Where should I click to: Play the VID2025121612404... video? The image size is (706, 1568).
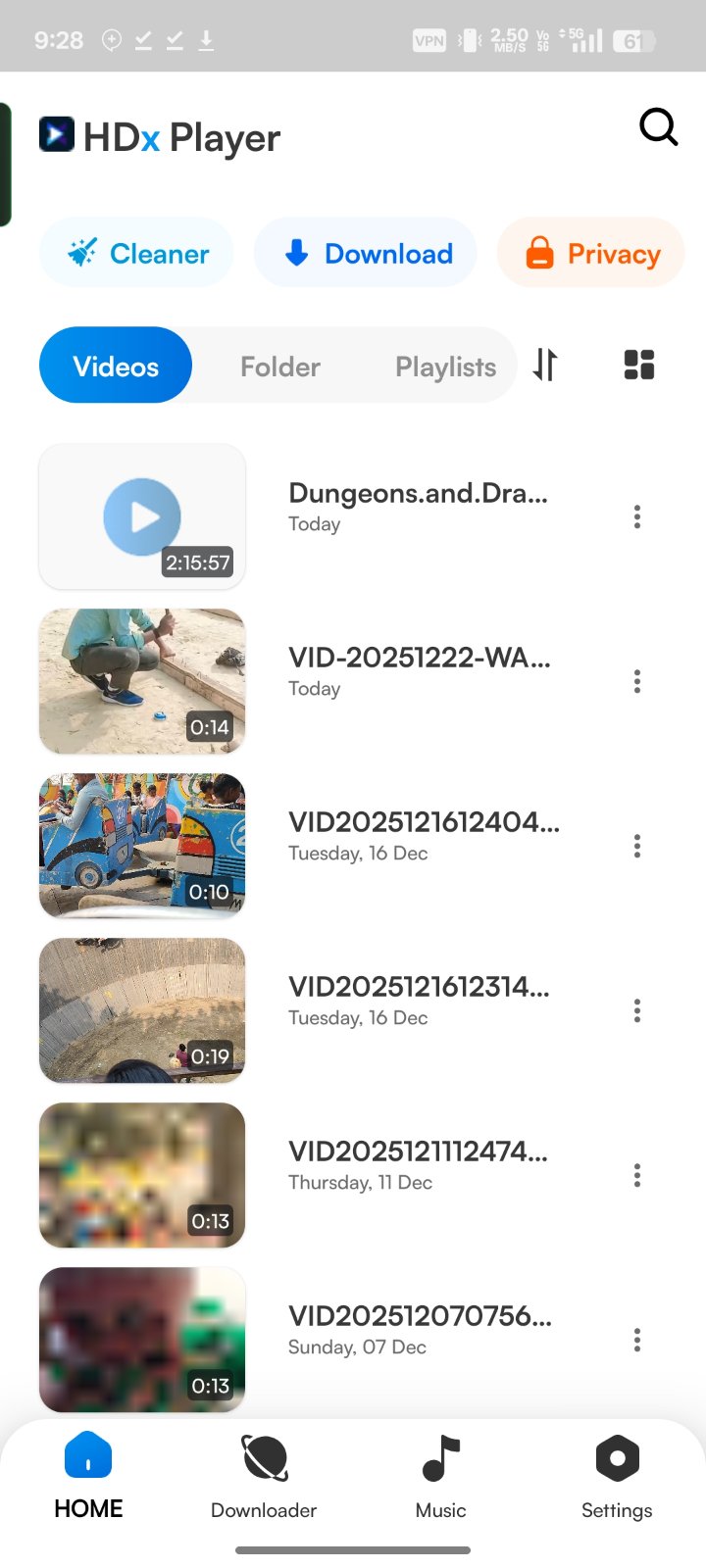point(142,846)
